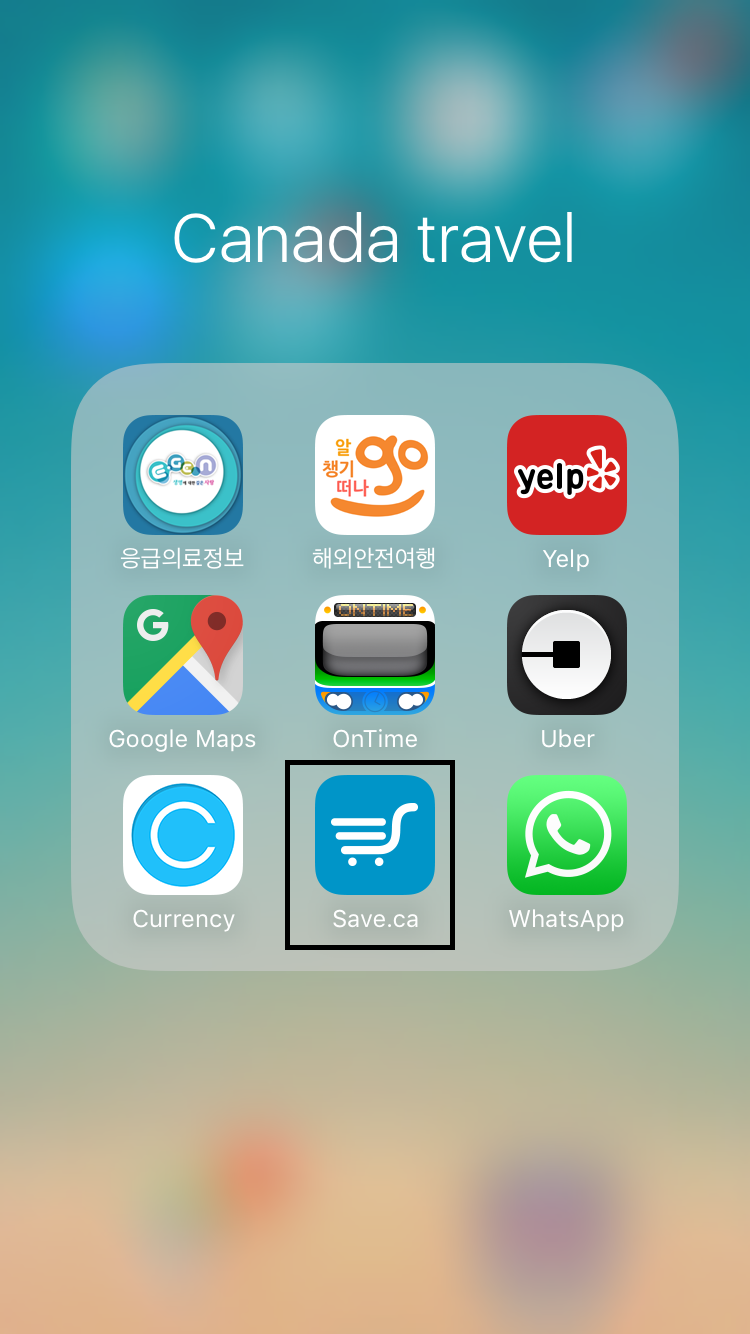Image resolution: width=750 pixels, height=1334 pixels.
Task: Open the OnTime app
Action: (x=375, y=655)
